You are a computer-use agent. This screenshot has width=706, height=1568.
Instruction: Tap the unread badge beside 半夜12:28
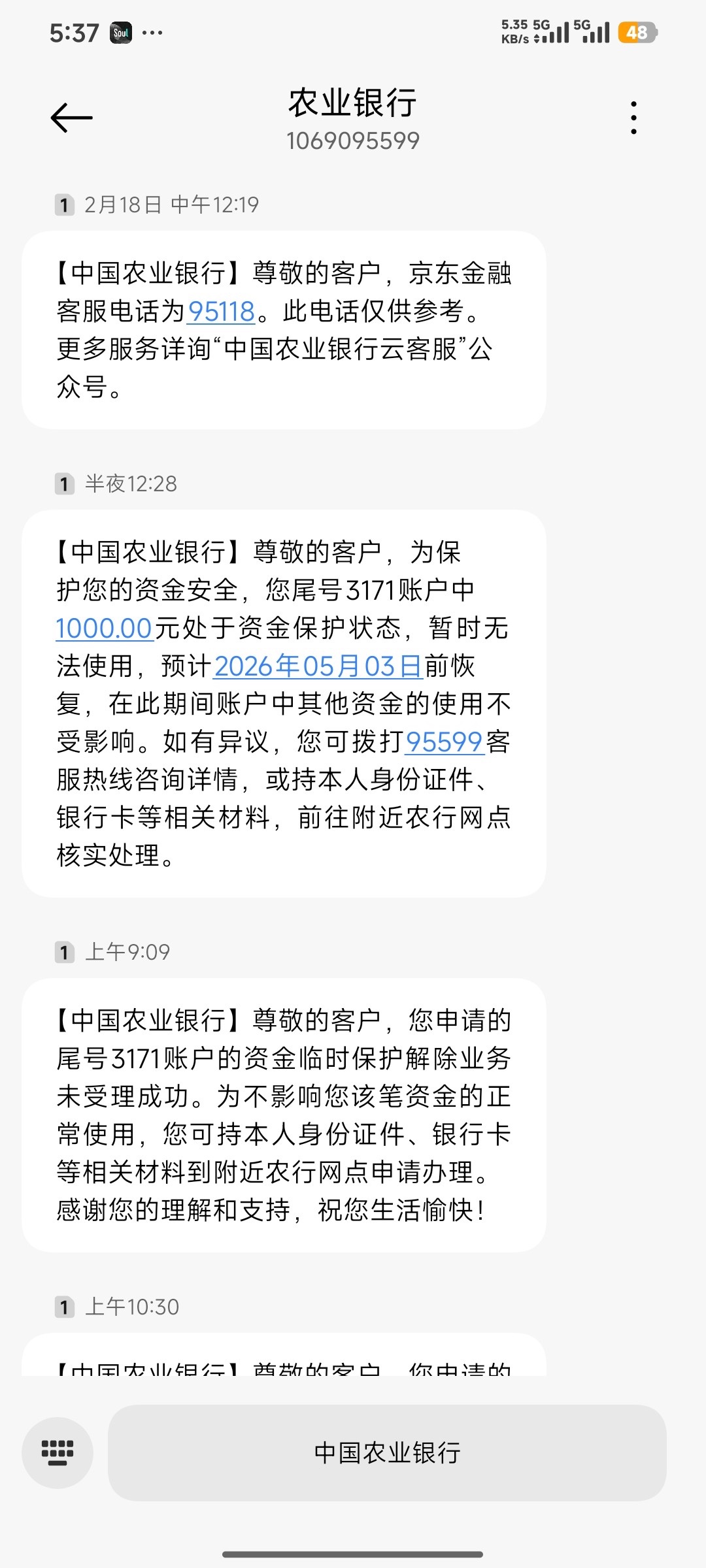(63, 485)
